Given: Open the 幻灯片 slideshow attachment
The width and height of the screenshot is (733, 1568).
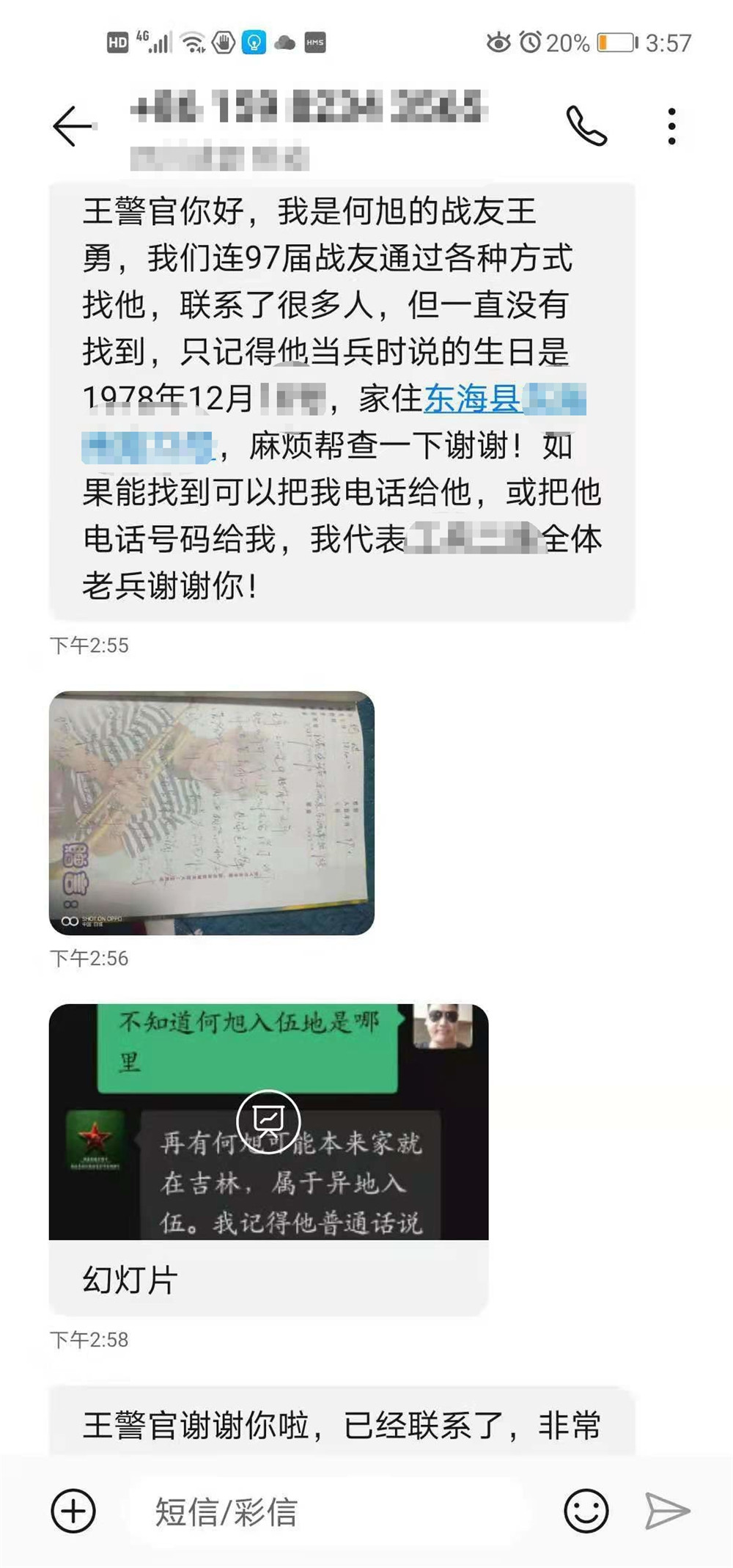Looking at the screenshot, I should (268, 1122).
